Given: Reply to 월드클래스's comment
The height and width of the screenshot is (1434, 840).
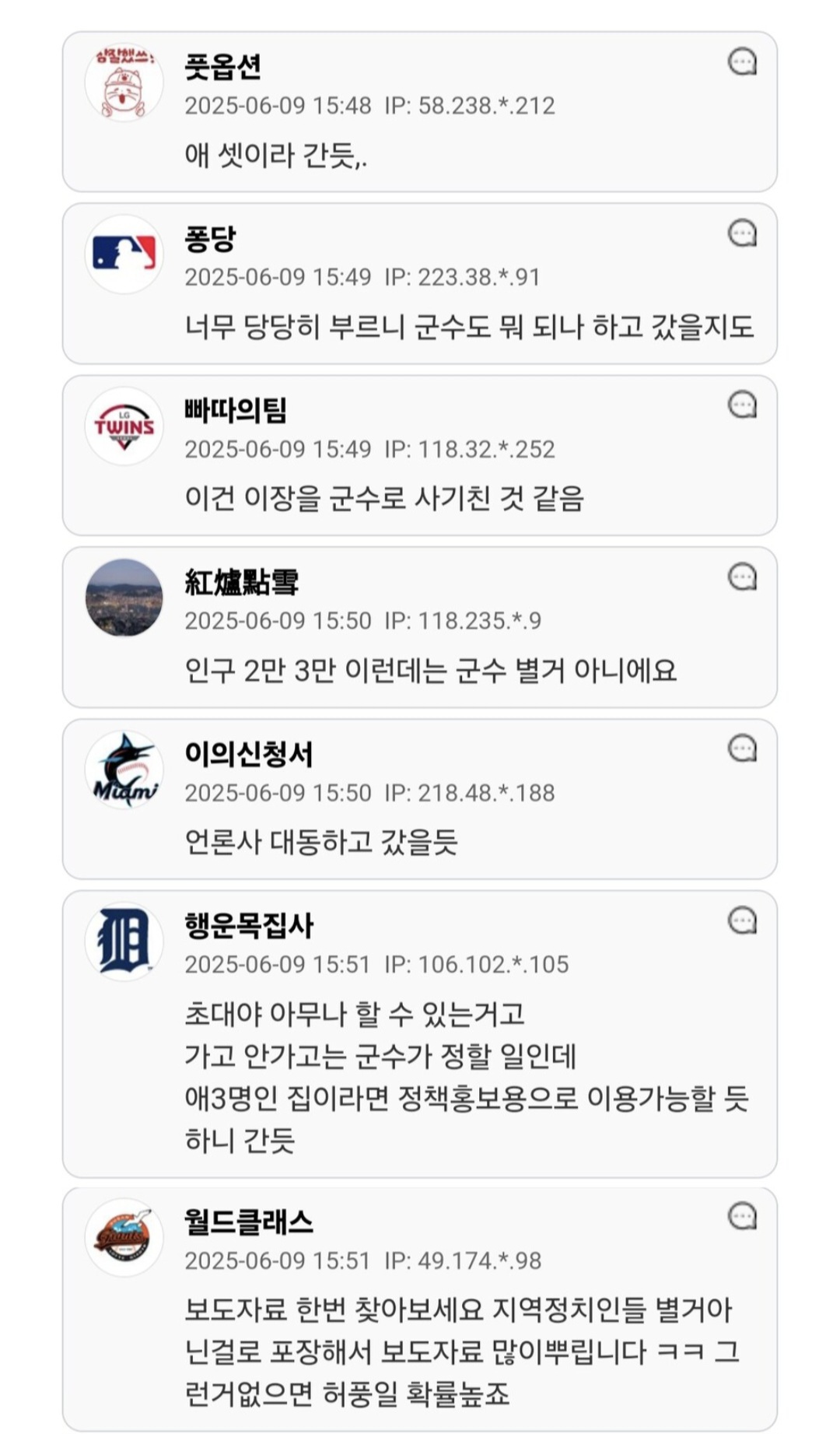Looking at the screenshot, I should pyautogui.click(x=742, y=1216).
